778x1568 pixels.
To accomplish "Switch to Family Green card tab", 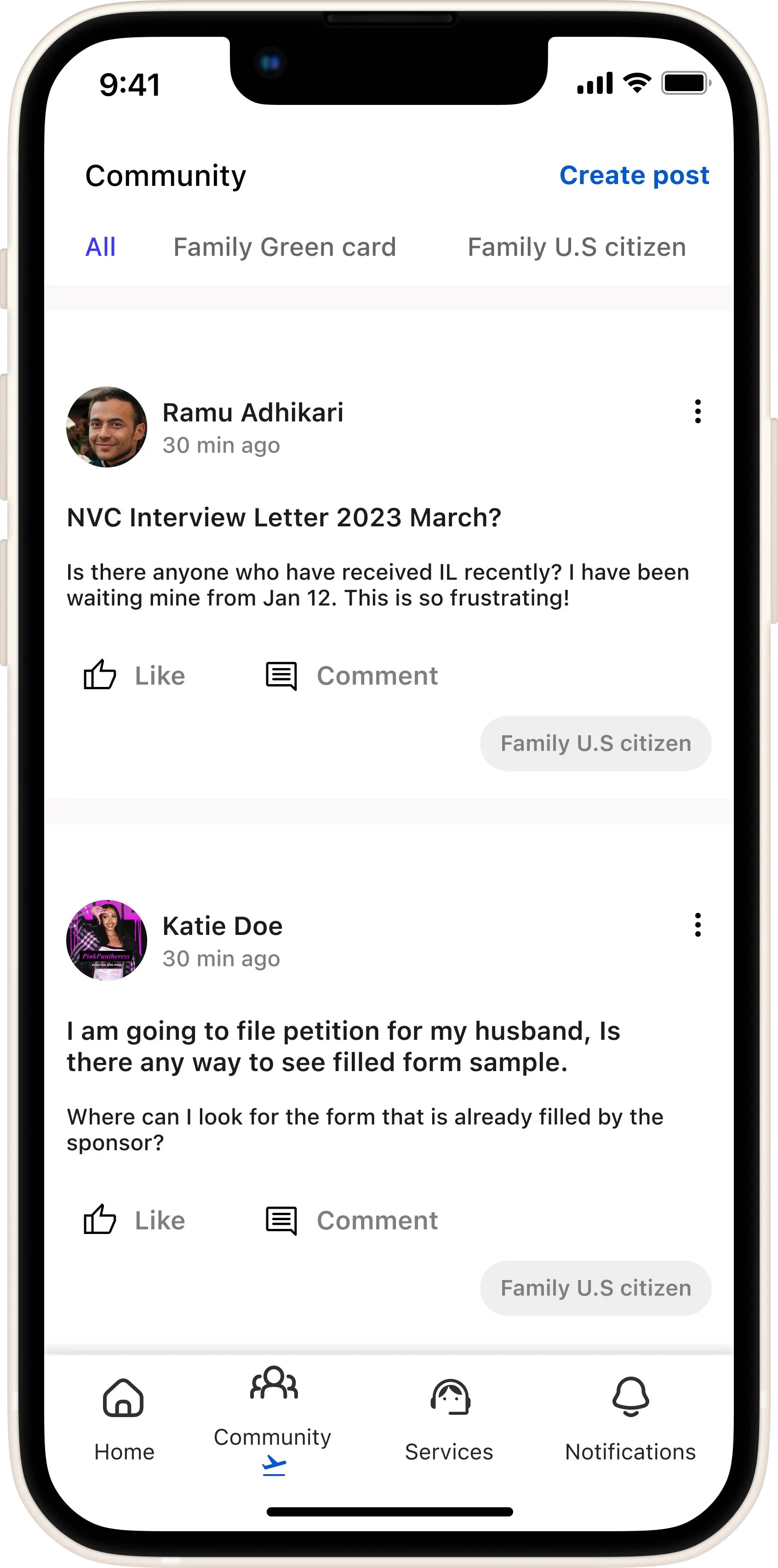I will (285, 247).
